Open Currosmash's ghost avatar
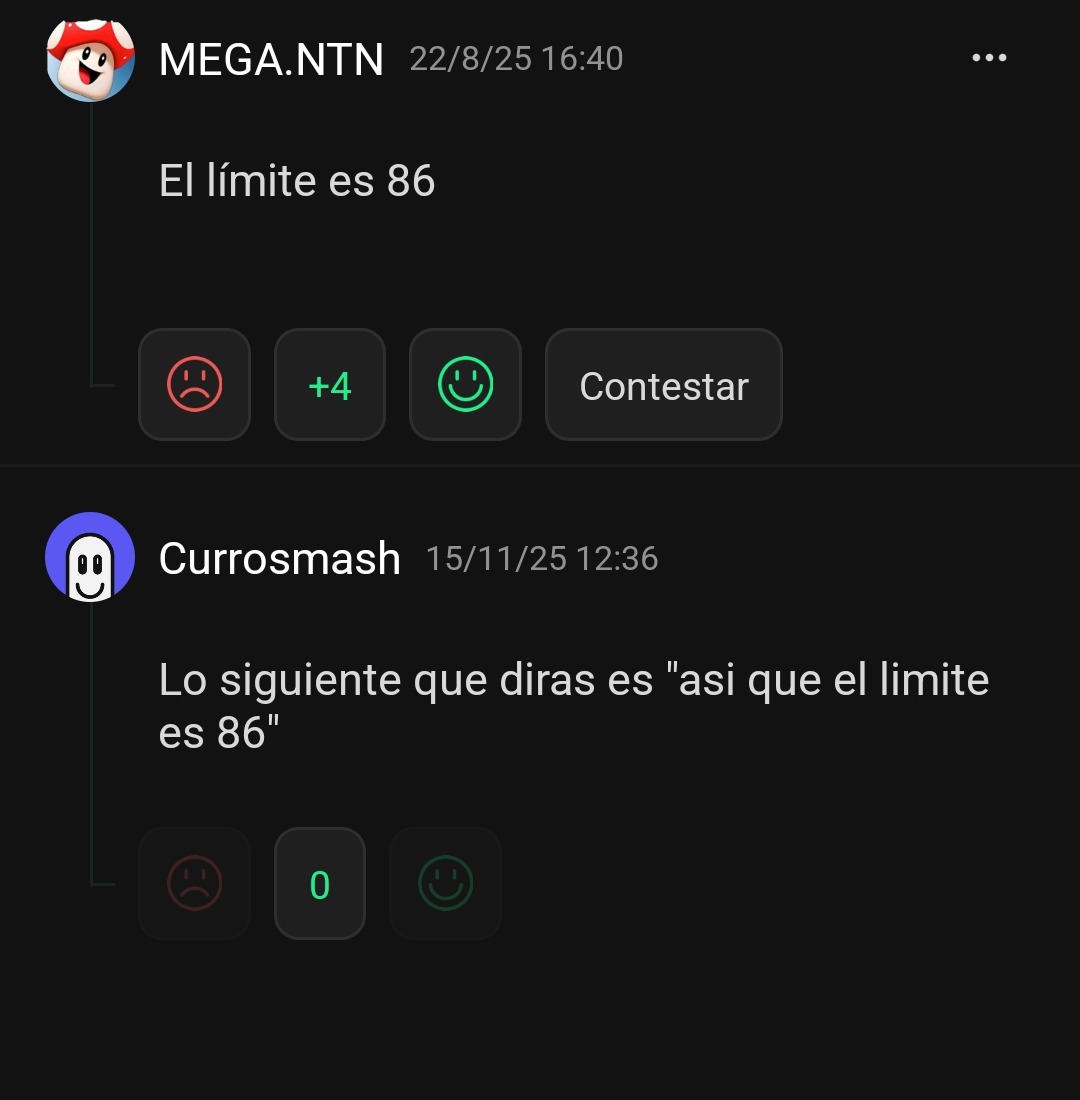Viewport: 1080px width, 1100px height. click(x=90, y=559)
